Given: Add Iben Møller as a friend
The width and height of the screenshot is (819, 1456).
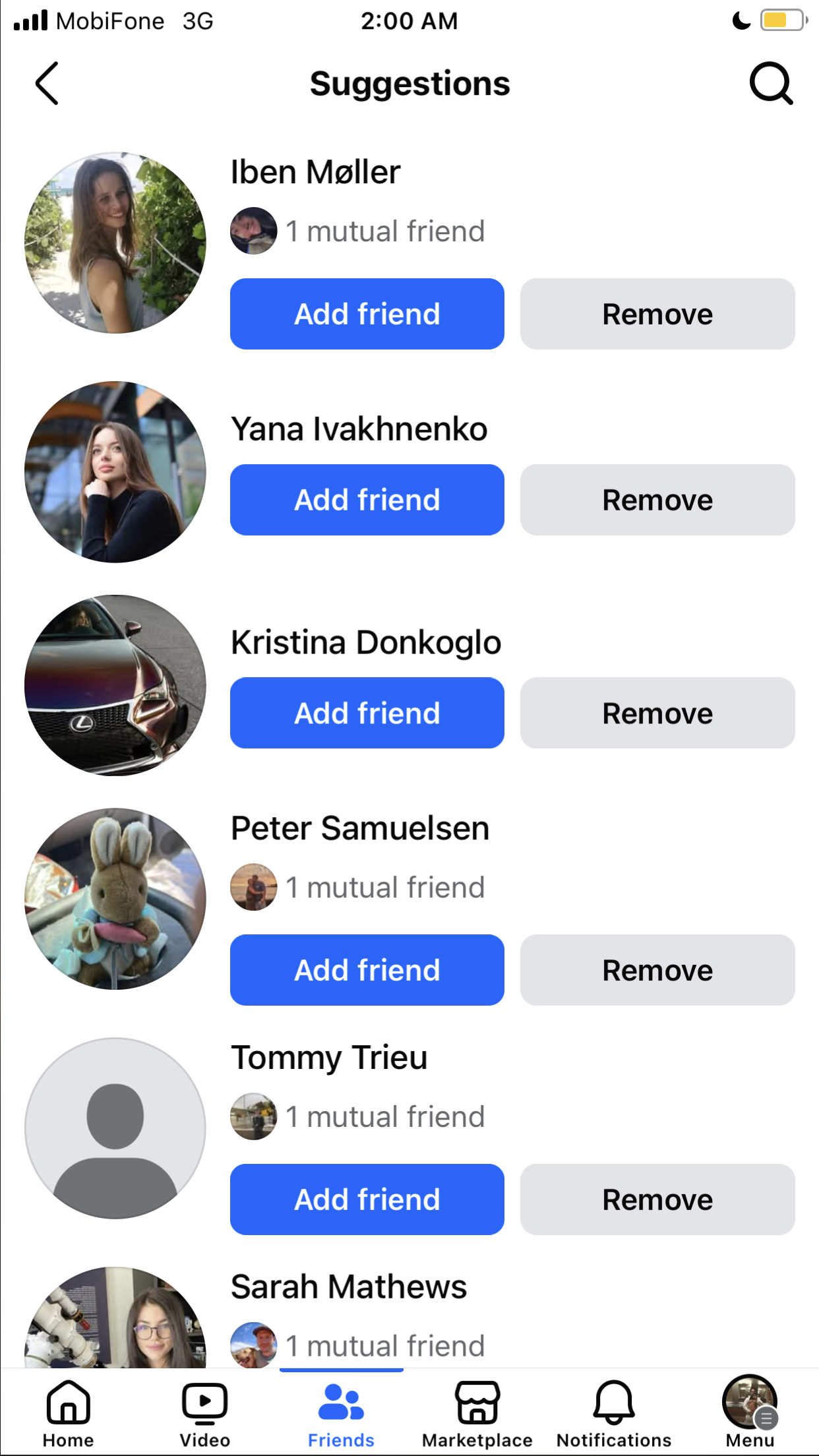Looking at the screenshot, I should click(x=367, y=314).
